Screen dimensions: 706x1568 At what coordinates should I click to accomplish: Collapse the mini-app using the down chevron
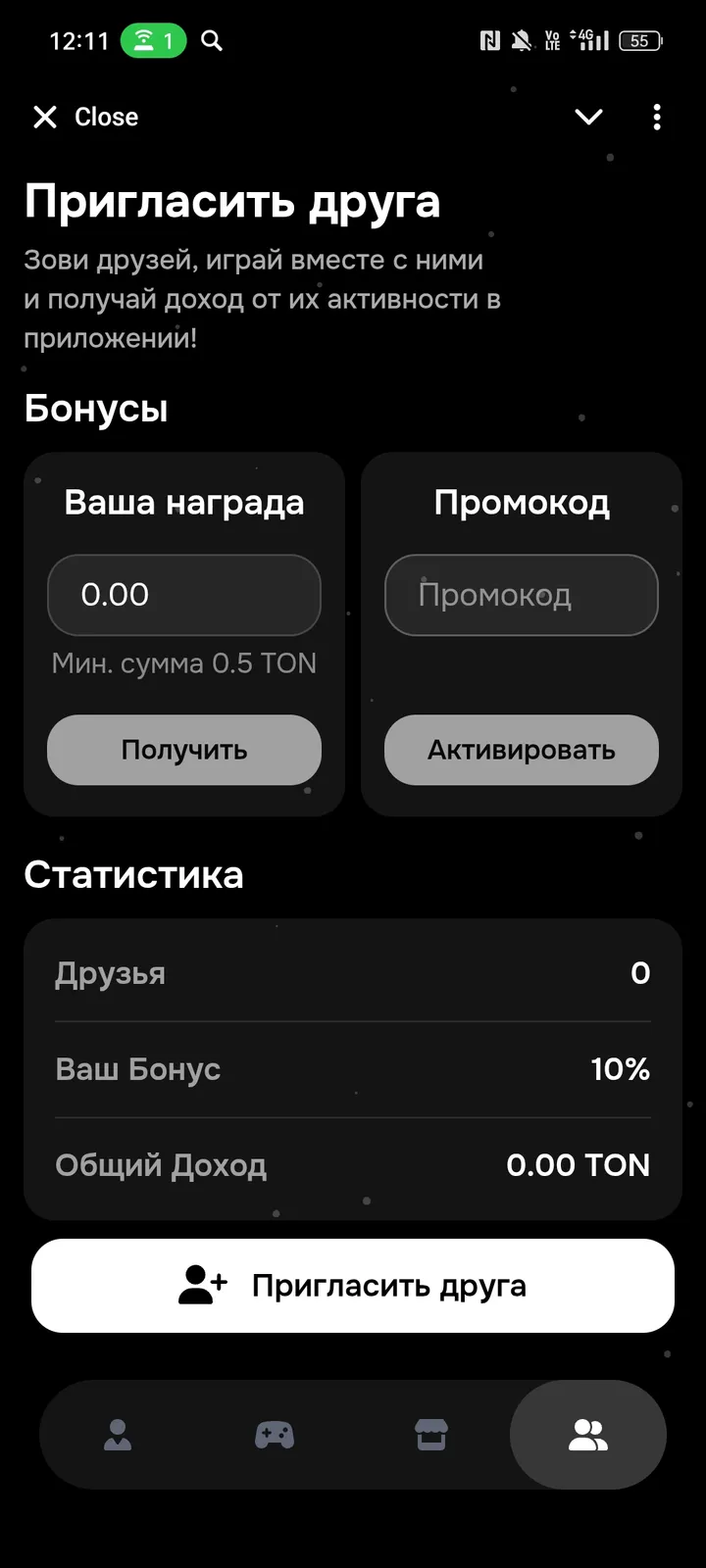pyautogui.click(x=588, y=117)
